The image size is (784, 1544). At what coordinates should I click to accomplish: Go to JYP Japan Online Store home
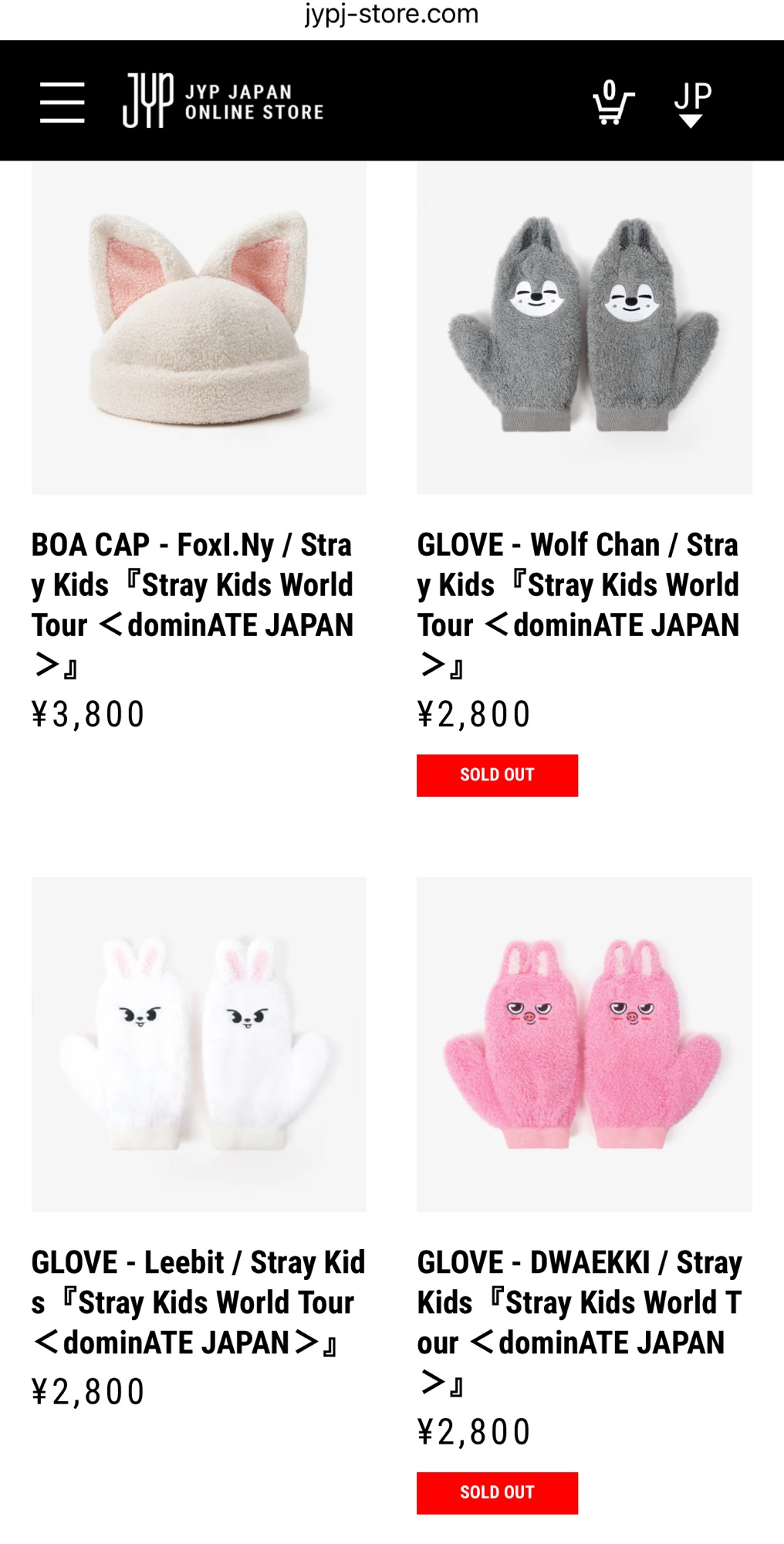click(223, 101)
